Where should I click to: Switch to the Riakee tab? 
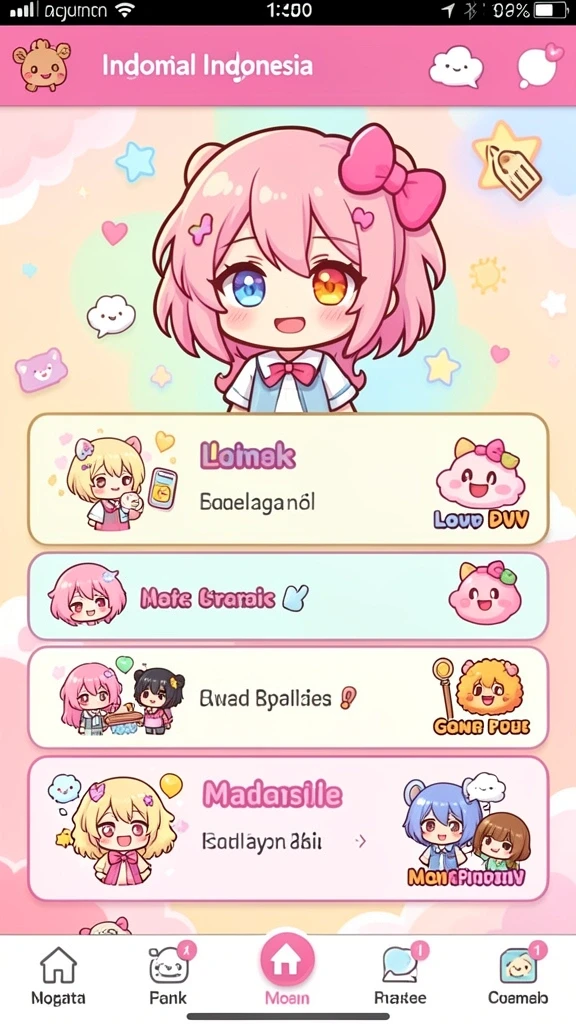[x=400, y=975]
